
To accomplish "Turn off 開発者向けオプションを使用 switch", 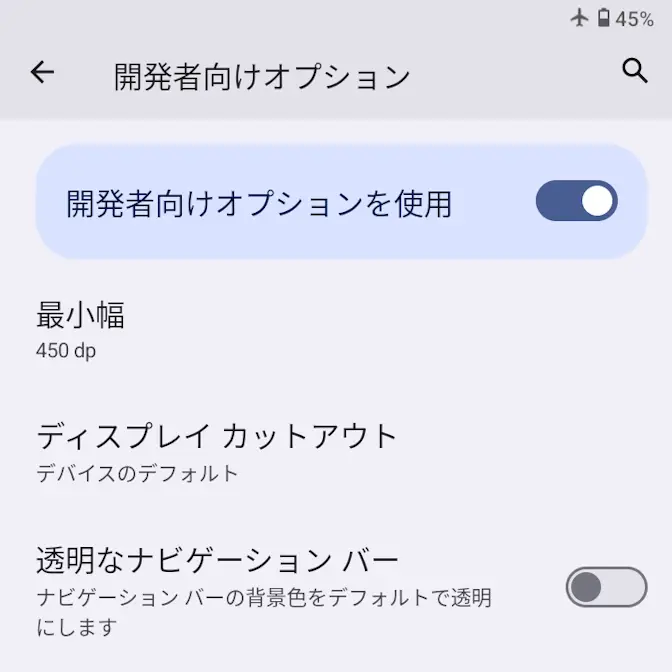I will (576, 201).
